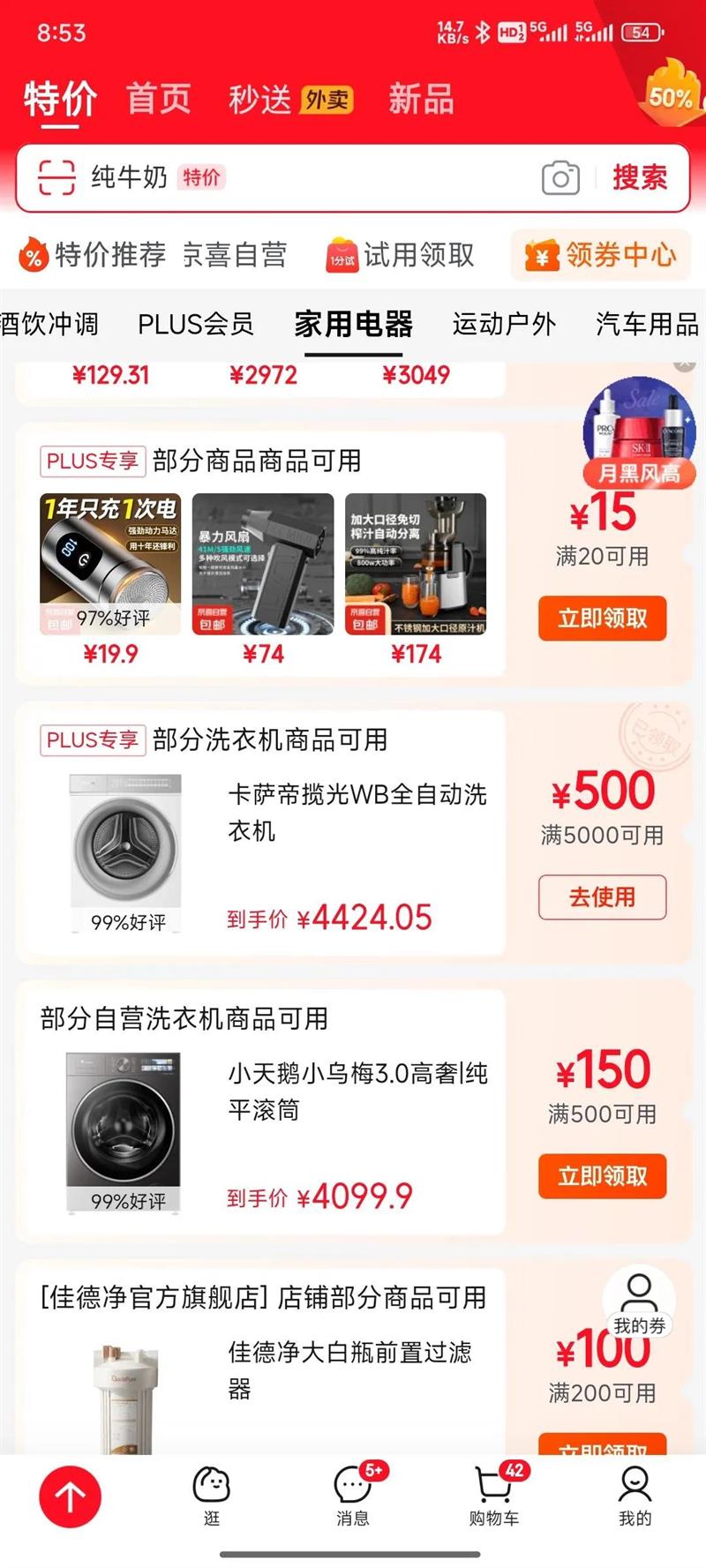Tap the scan icon in search bar
706x1568 pixels.
click(56, 178)
